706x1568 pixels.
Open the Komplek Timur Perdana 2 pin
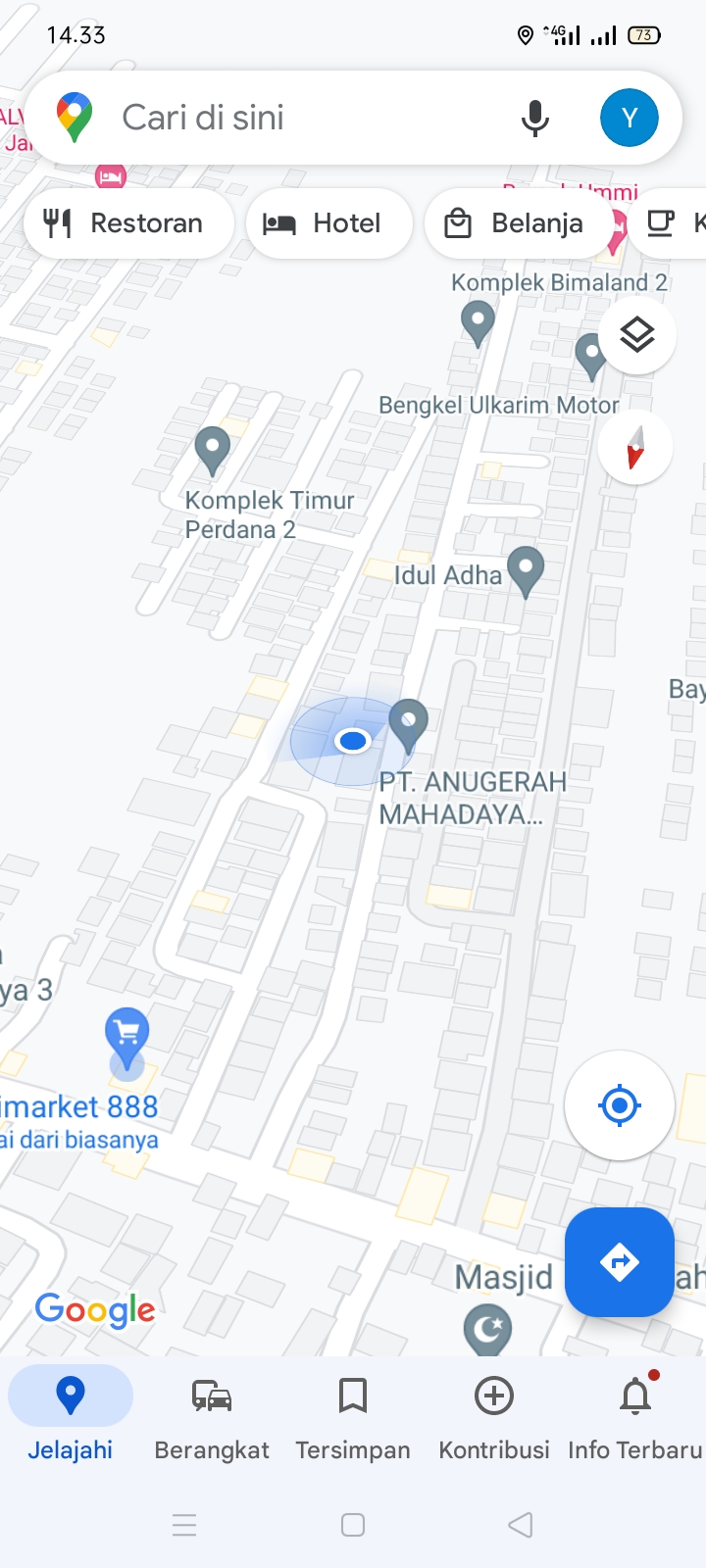tap(212, 450)
